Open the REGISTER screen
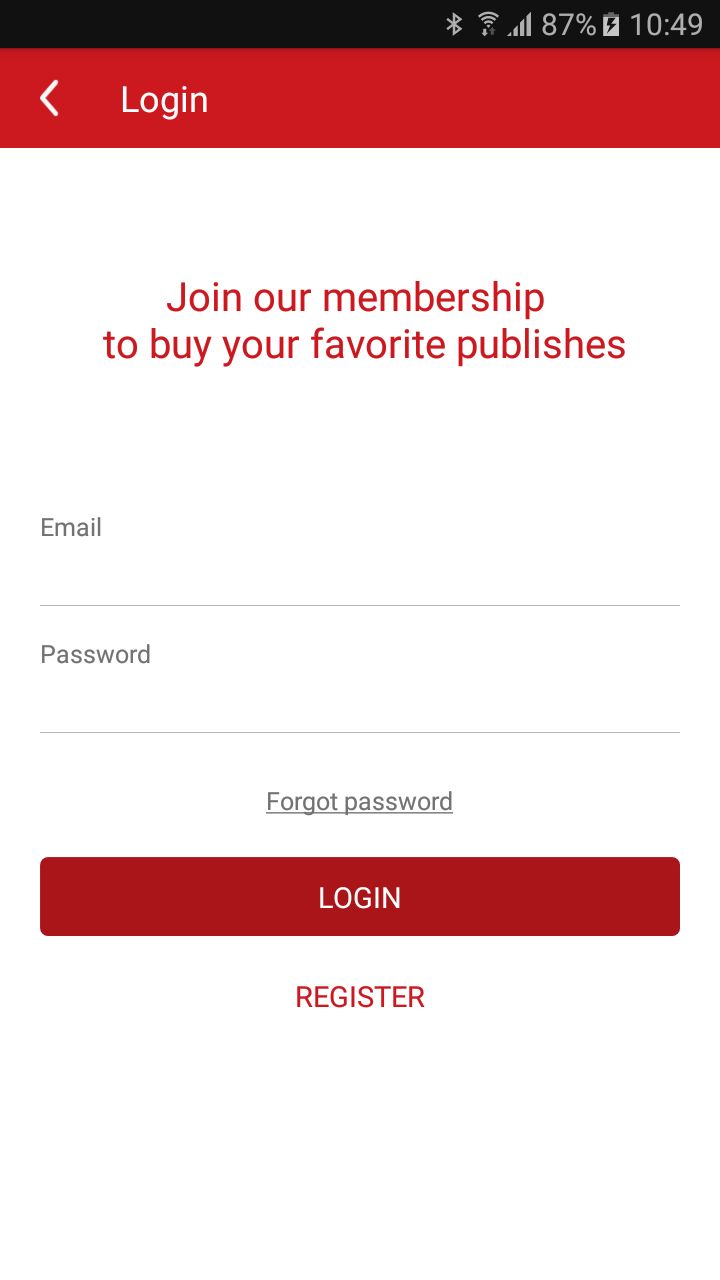The height and width of the screenshot is (1280, 720). tap(360, 997)
